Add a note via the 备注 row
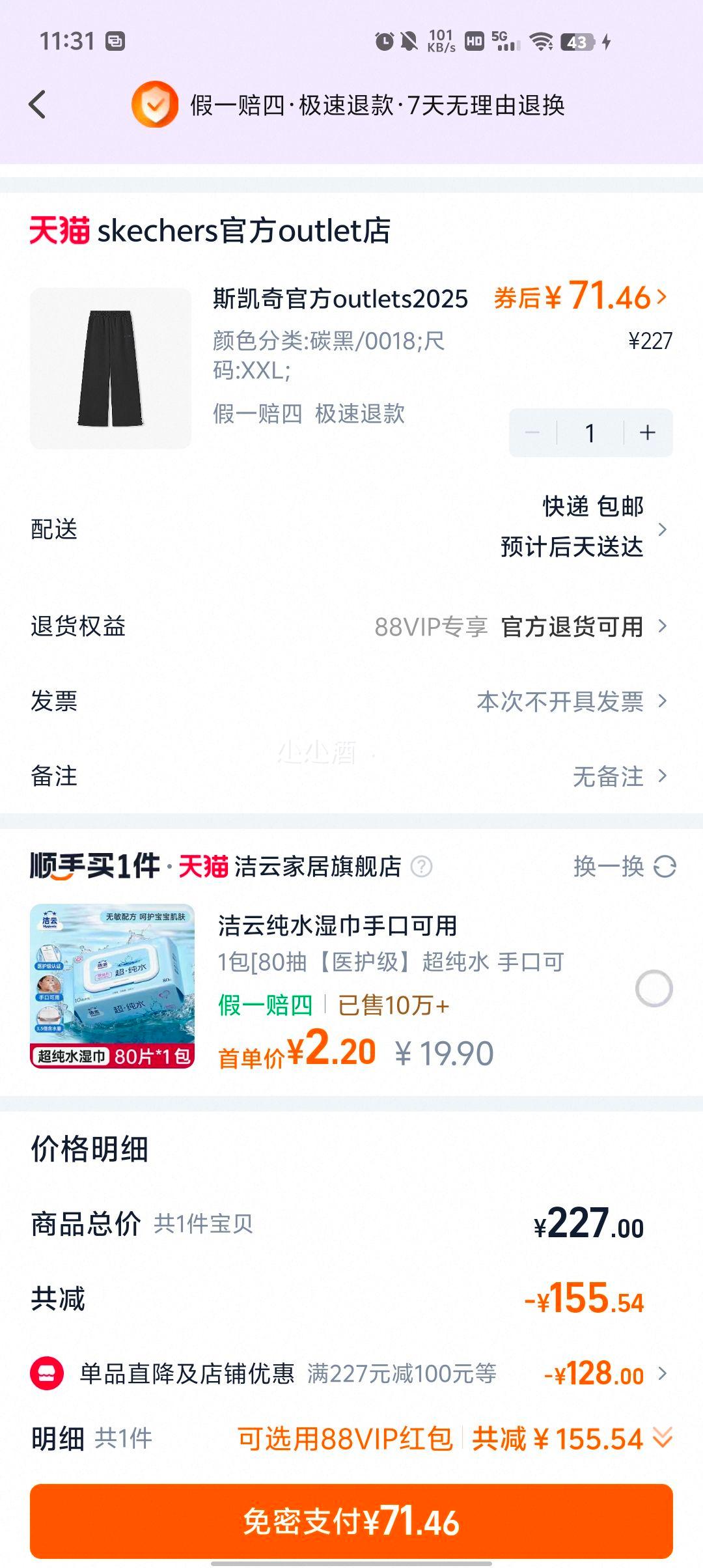Screen dimensions: 703x1568 point(351,776)
